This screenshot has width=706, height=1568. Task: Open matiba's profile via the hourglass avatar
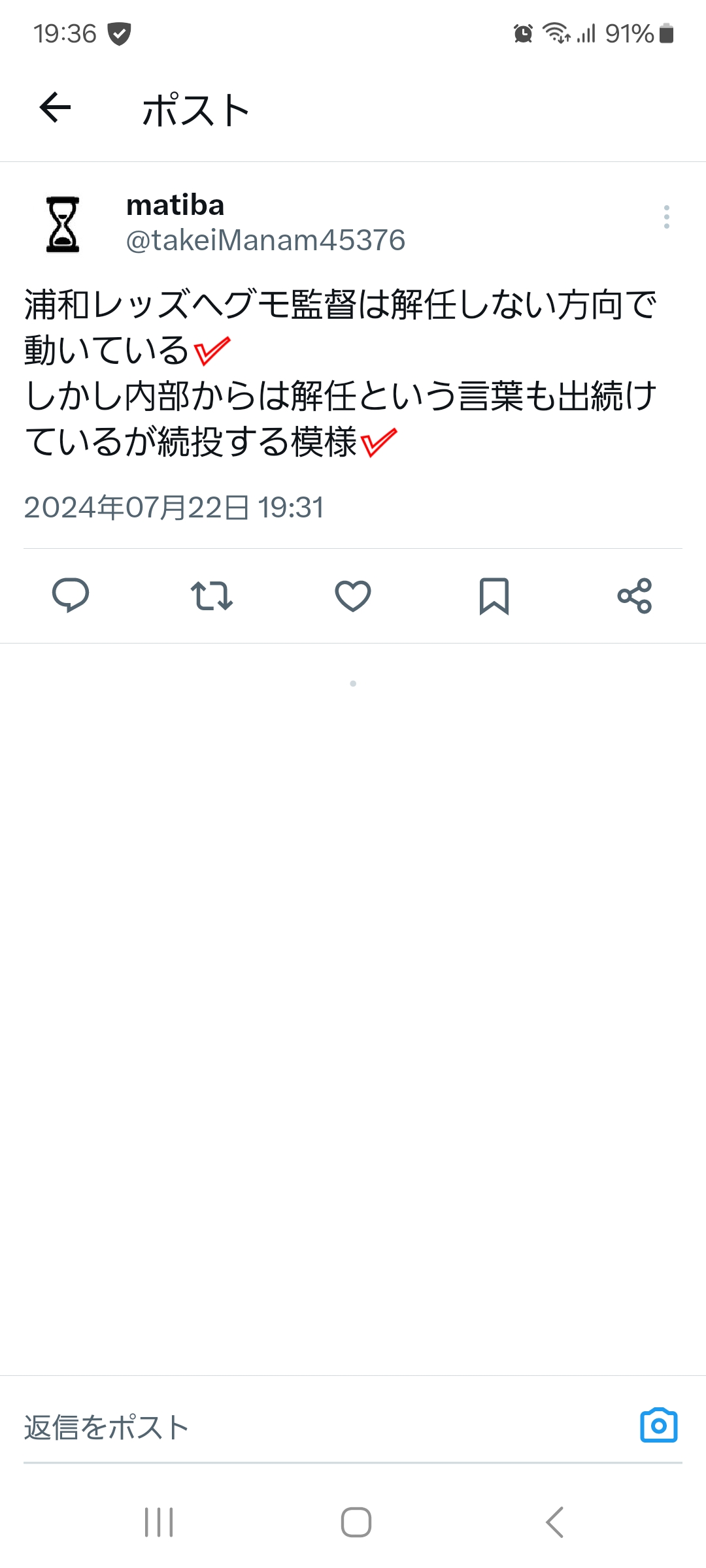(63, 224)
